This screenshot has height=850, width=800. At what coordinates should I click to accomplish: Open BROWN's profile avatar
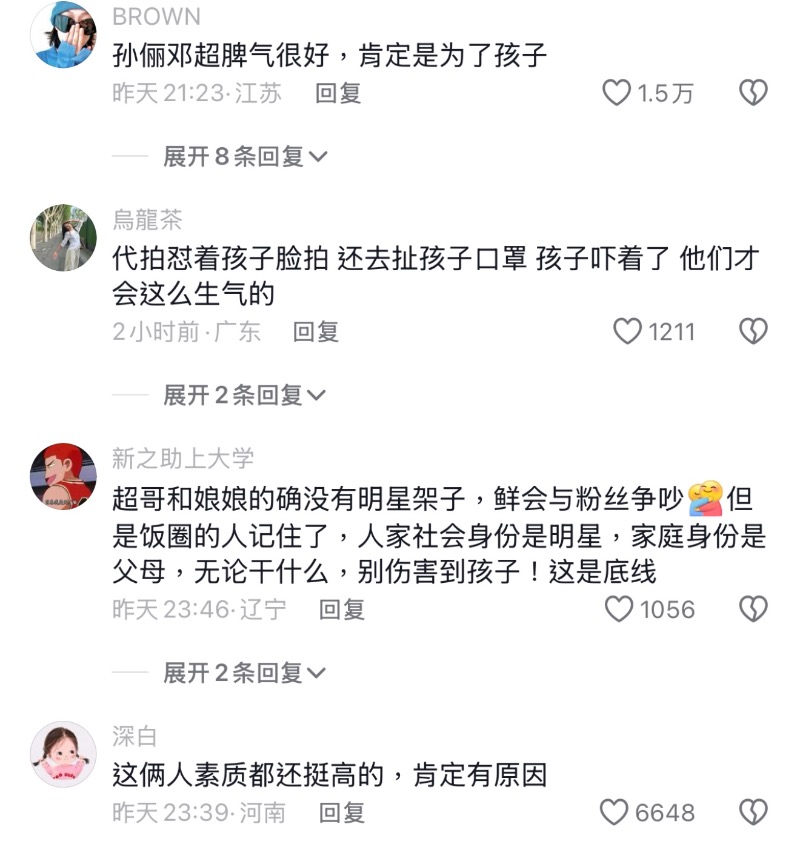click(x=63, y=34)
